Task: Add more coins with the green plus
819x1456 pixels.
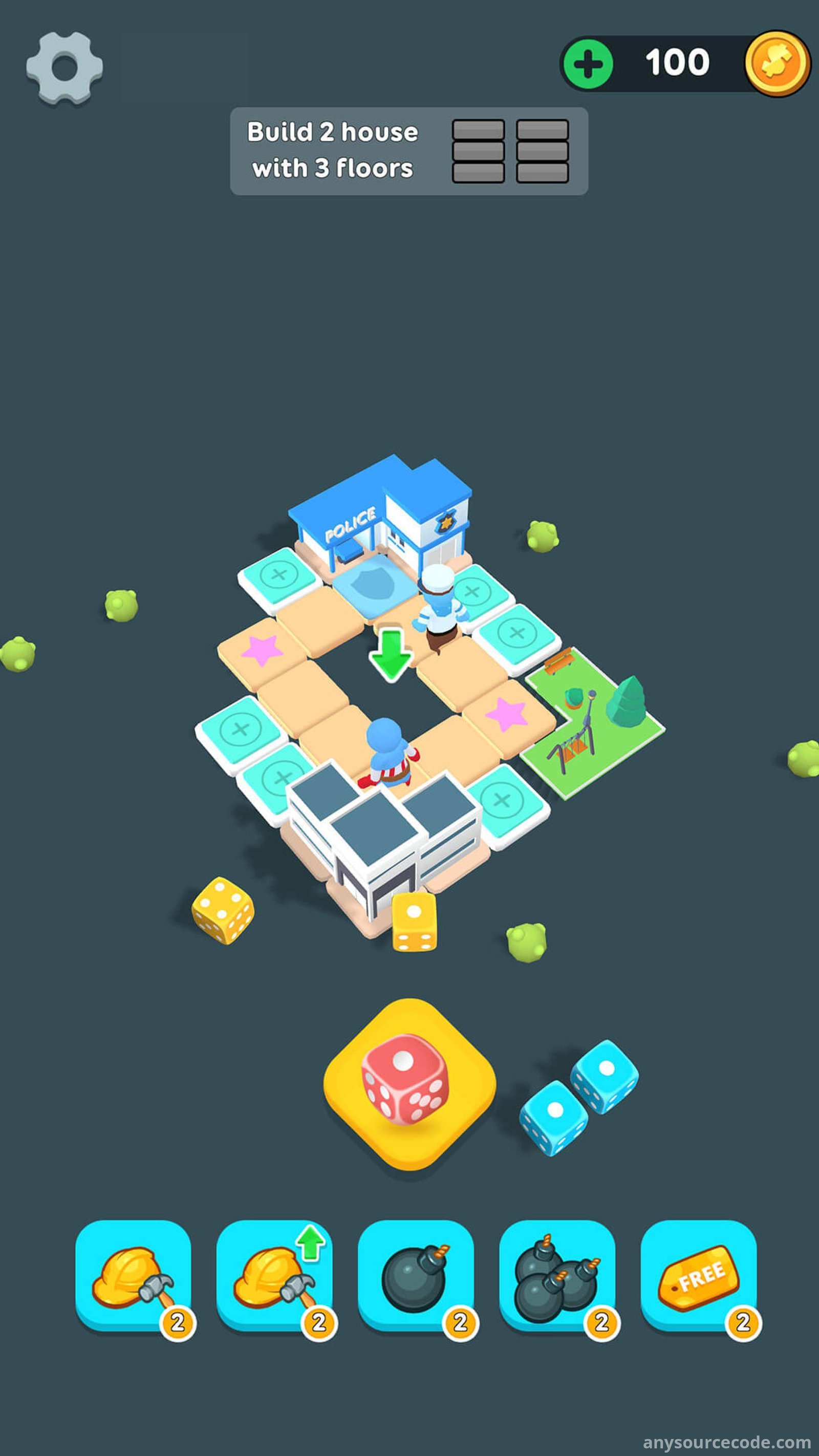Action: [x=589, y=63]
